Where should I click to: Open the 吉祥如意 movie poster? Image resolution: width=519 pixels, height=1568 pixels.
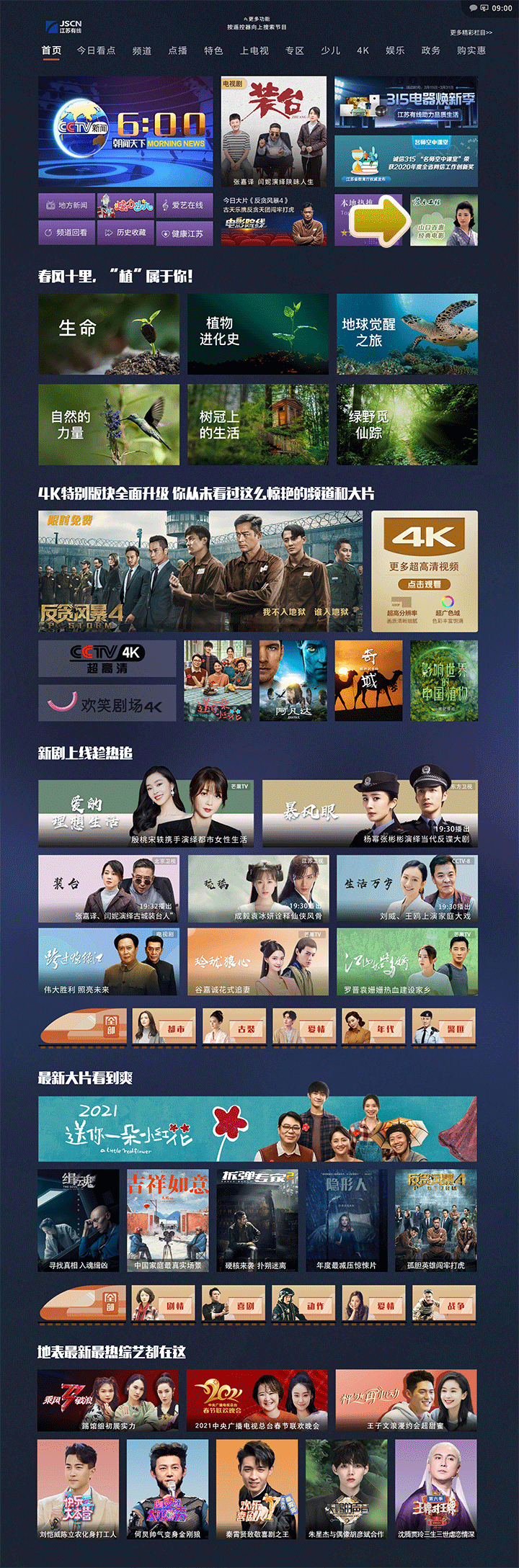(x=168, y=1220)
